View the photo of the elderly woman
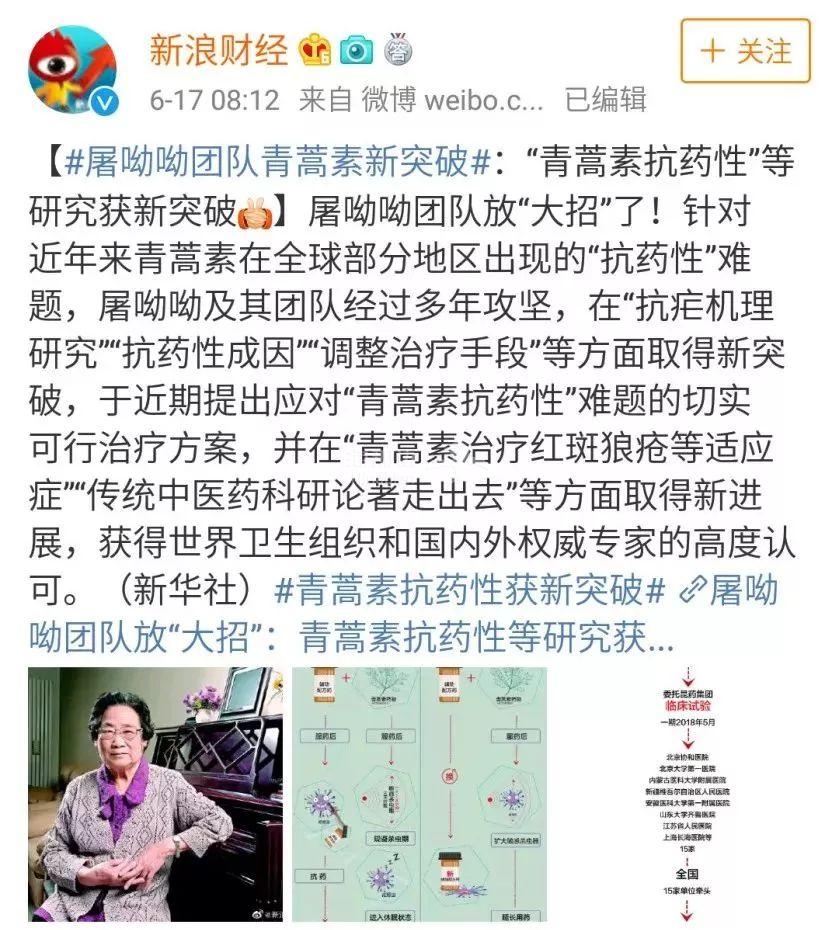The height and width of the screenshot is (930, 839). (155, 794)
